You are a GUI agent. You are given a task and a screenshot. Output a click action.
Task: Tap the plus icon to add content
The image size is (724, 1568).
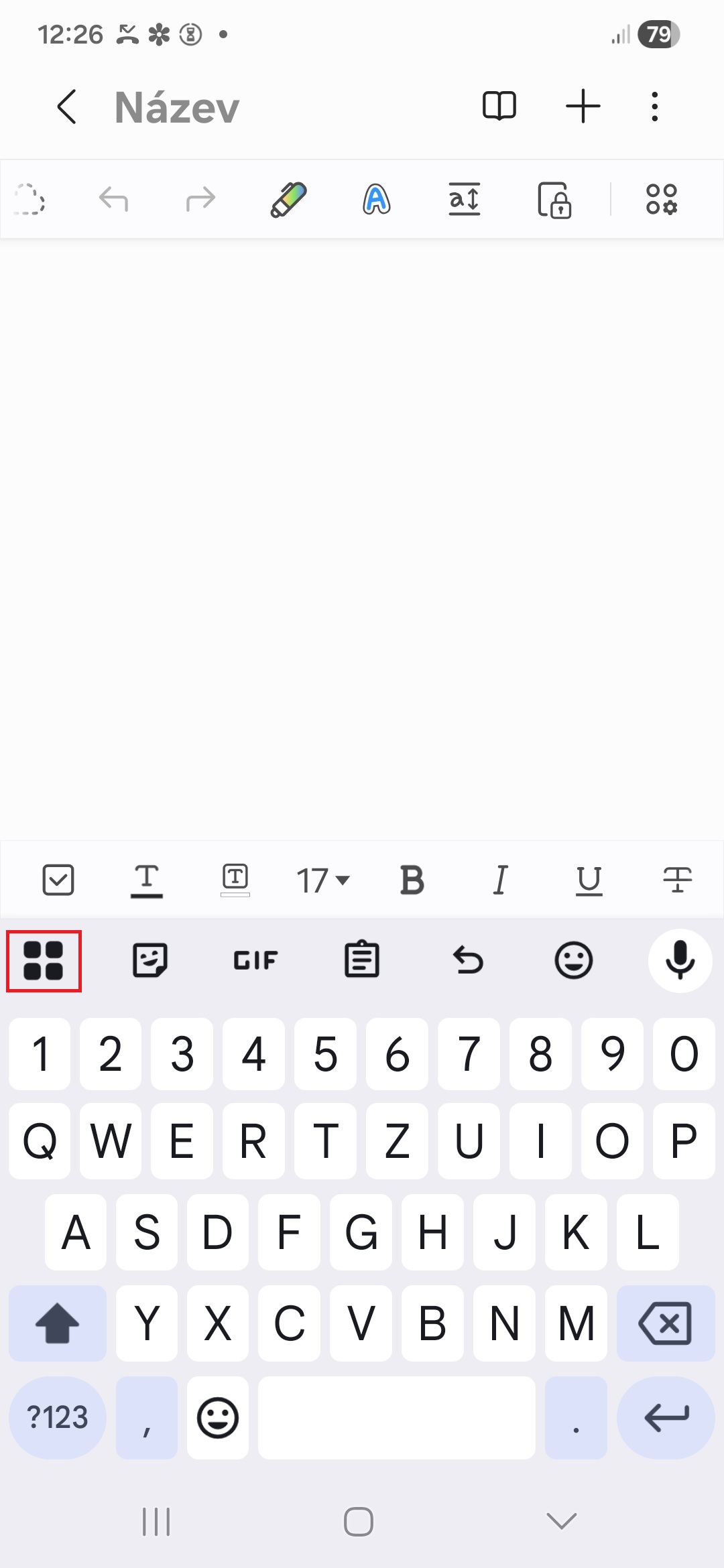click(x=583, y=106)
